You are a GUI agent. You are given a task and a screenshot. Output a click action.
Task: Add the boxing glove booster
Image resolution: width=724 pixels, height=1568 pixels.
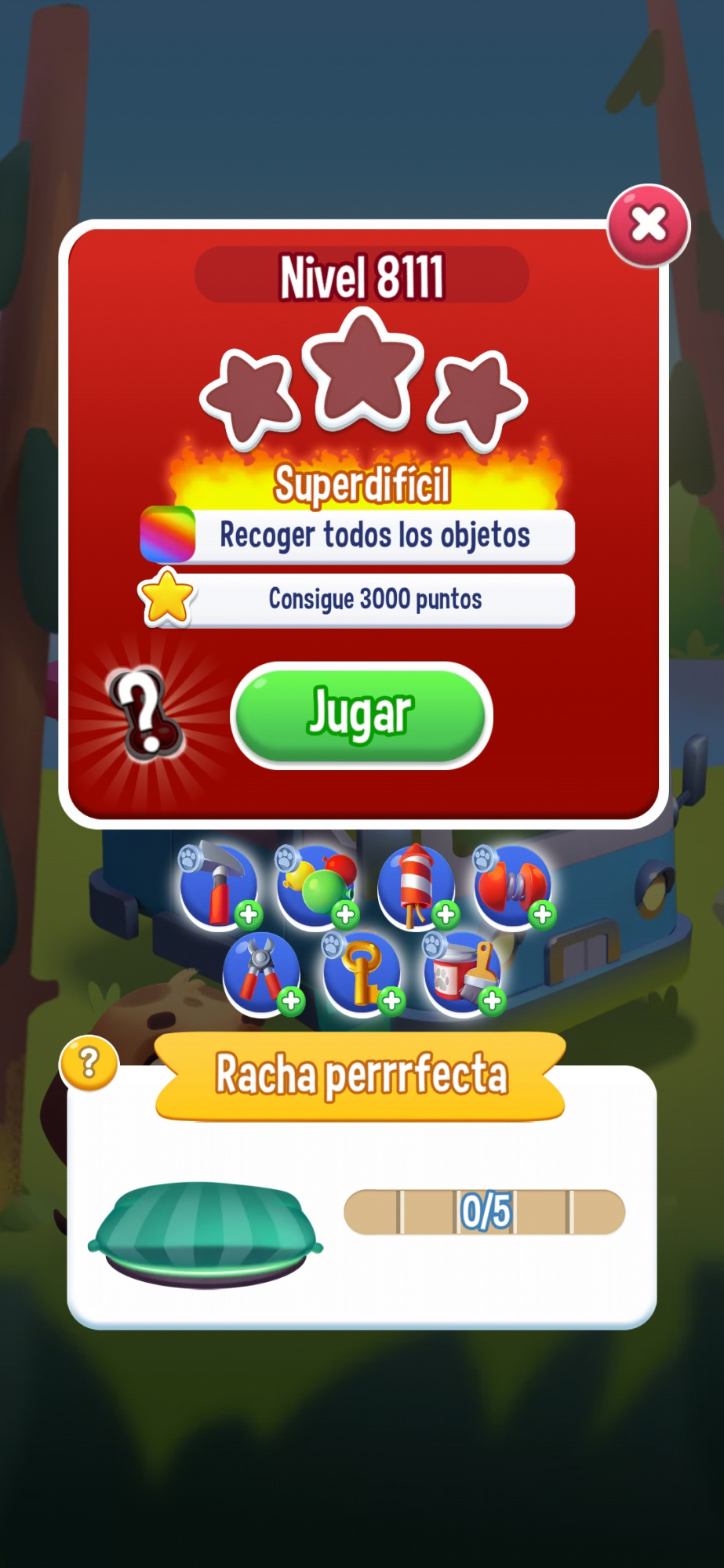pyautogui.click(x=513, y=887)
